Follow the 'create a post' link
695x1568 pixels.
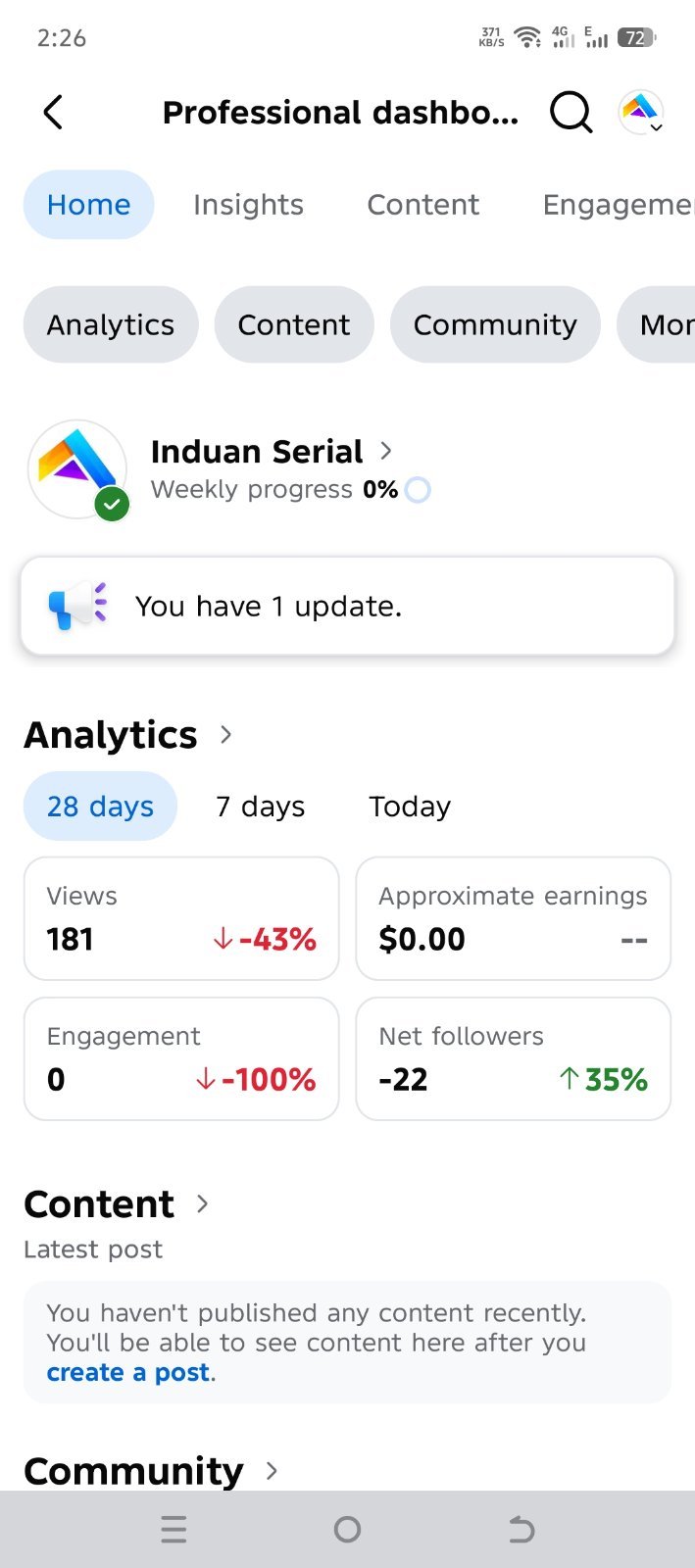click(128, 1372)
